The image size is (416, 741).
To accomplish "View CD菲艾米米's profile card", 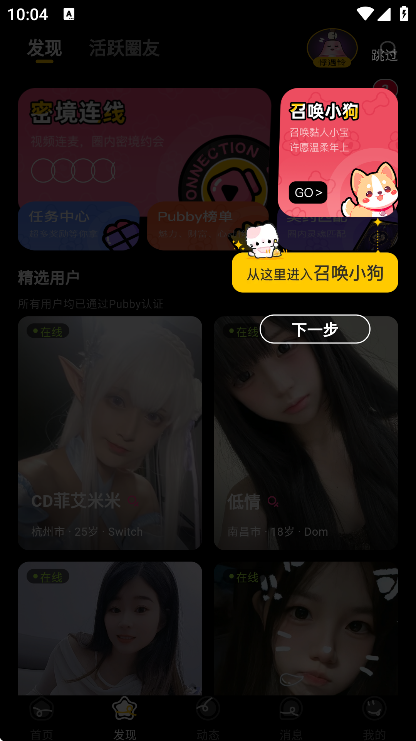I will (110, 433).
